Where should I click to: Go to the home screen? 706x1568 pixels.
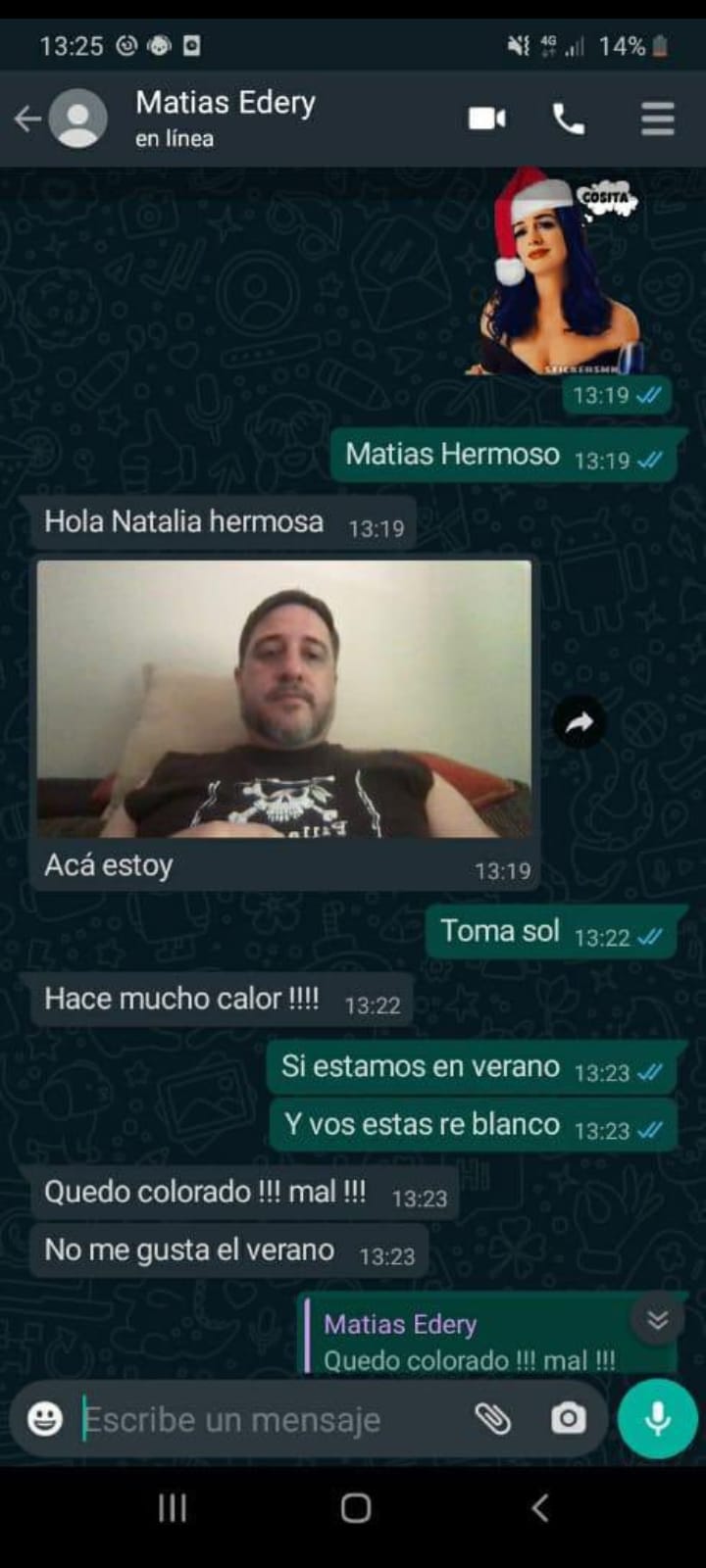tap(355, 1507)
